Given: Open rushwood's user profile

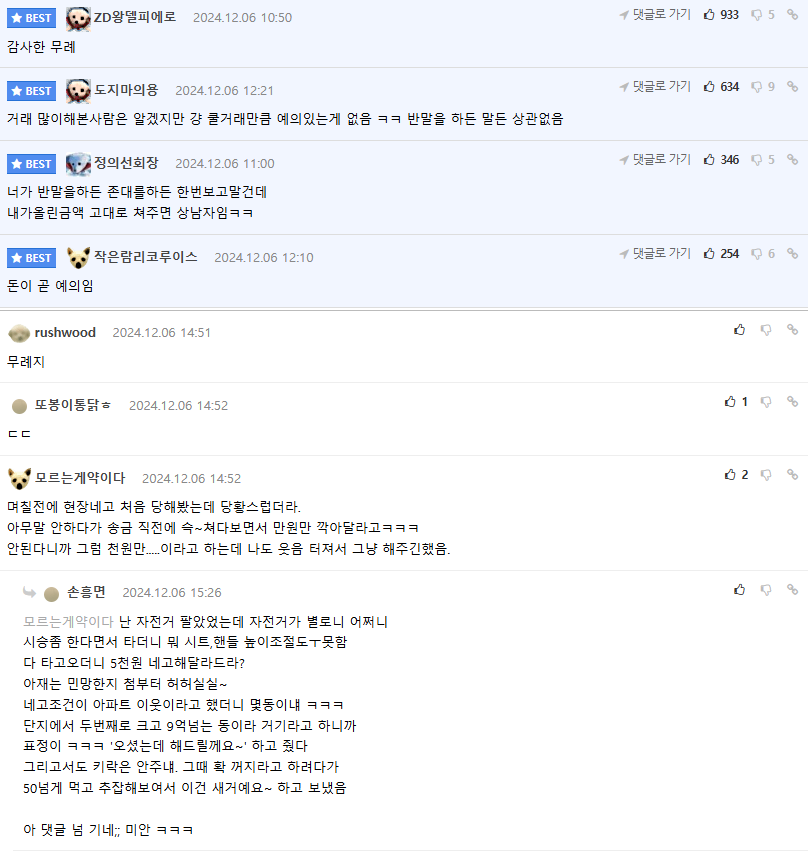Looking at the screenshot, I should (65, 332).
